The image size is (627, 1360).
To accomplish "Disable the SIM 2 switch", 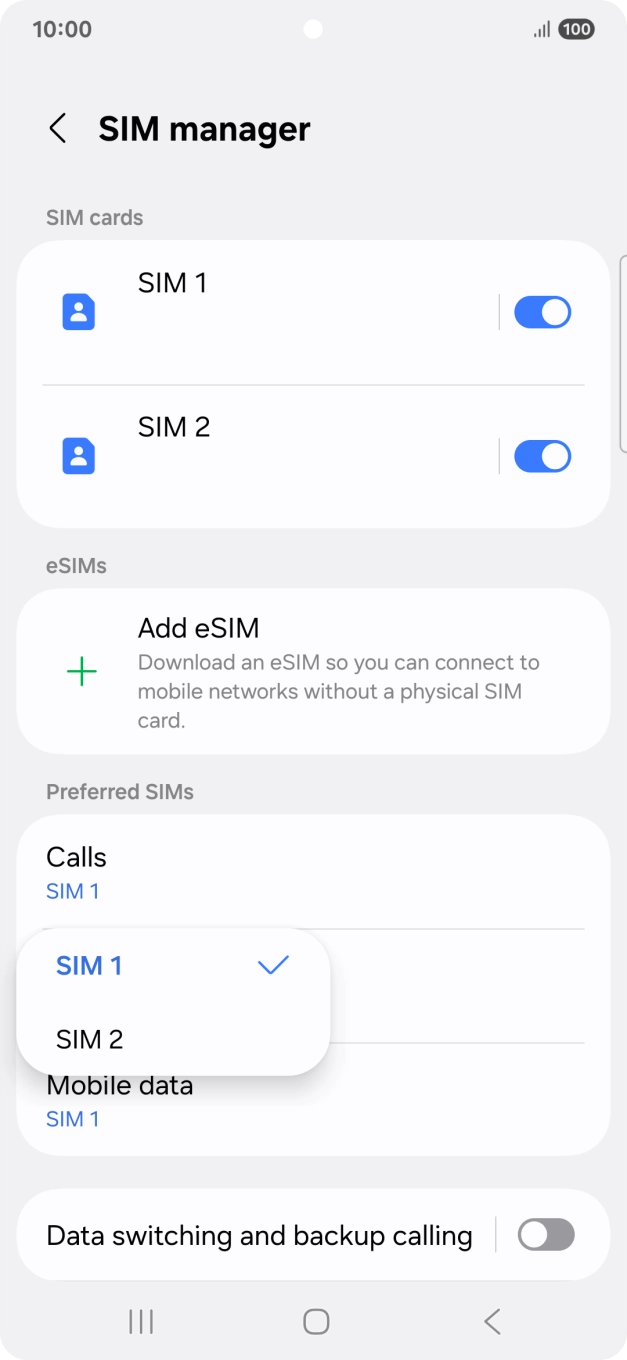I will tap(542, 456).
